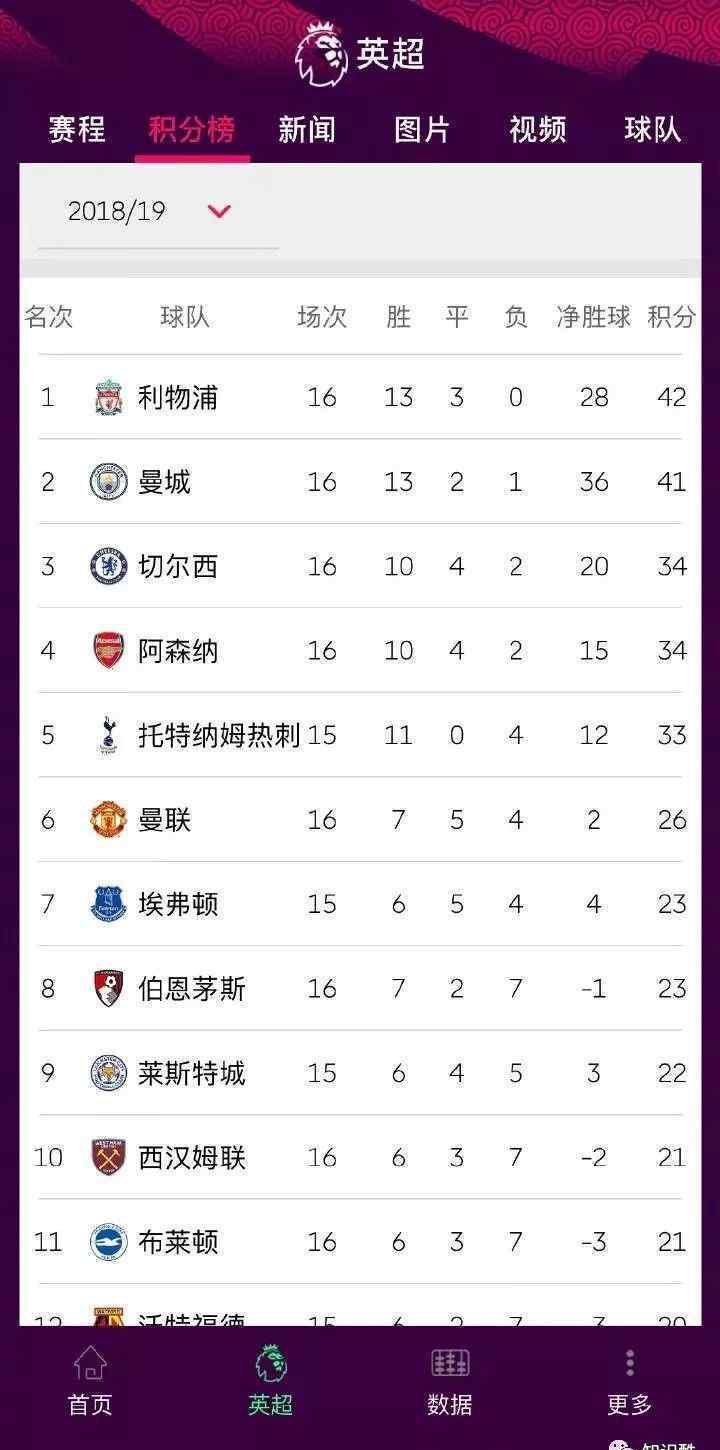
Task: Switch to the 视频 tab
Action: (x=538, y=129)
